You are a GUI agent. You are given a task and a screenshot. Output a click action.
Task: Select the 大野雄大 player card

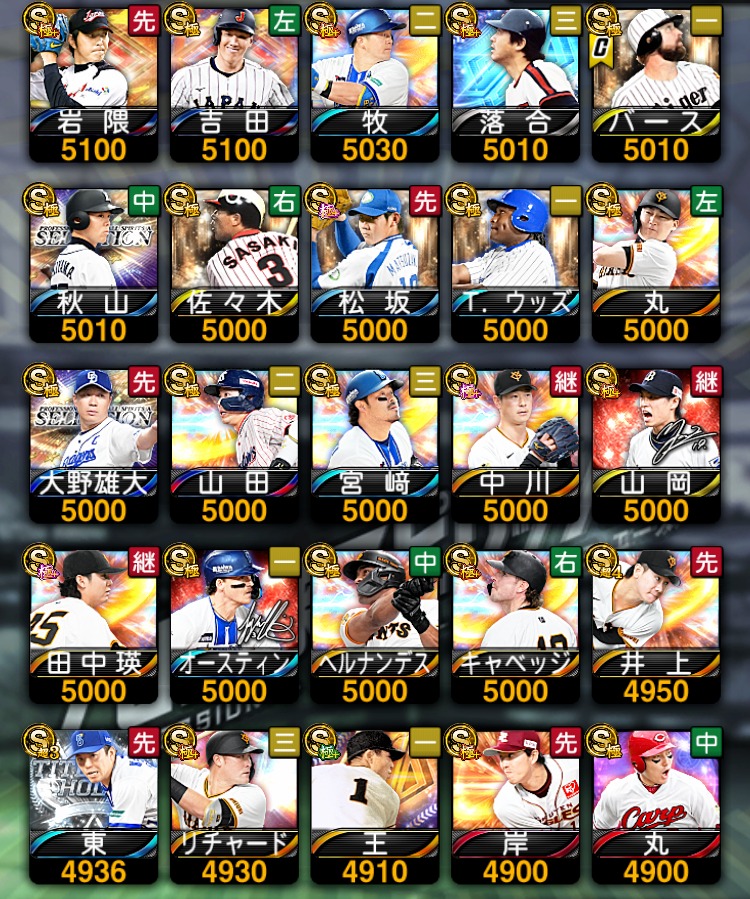point(93,445)
